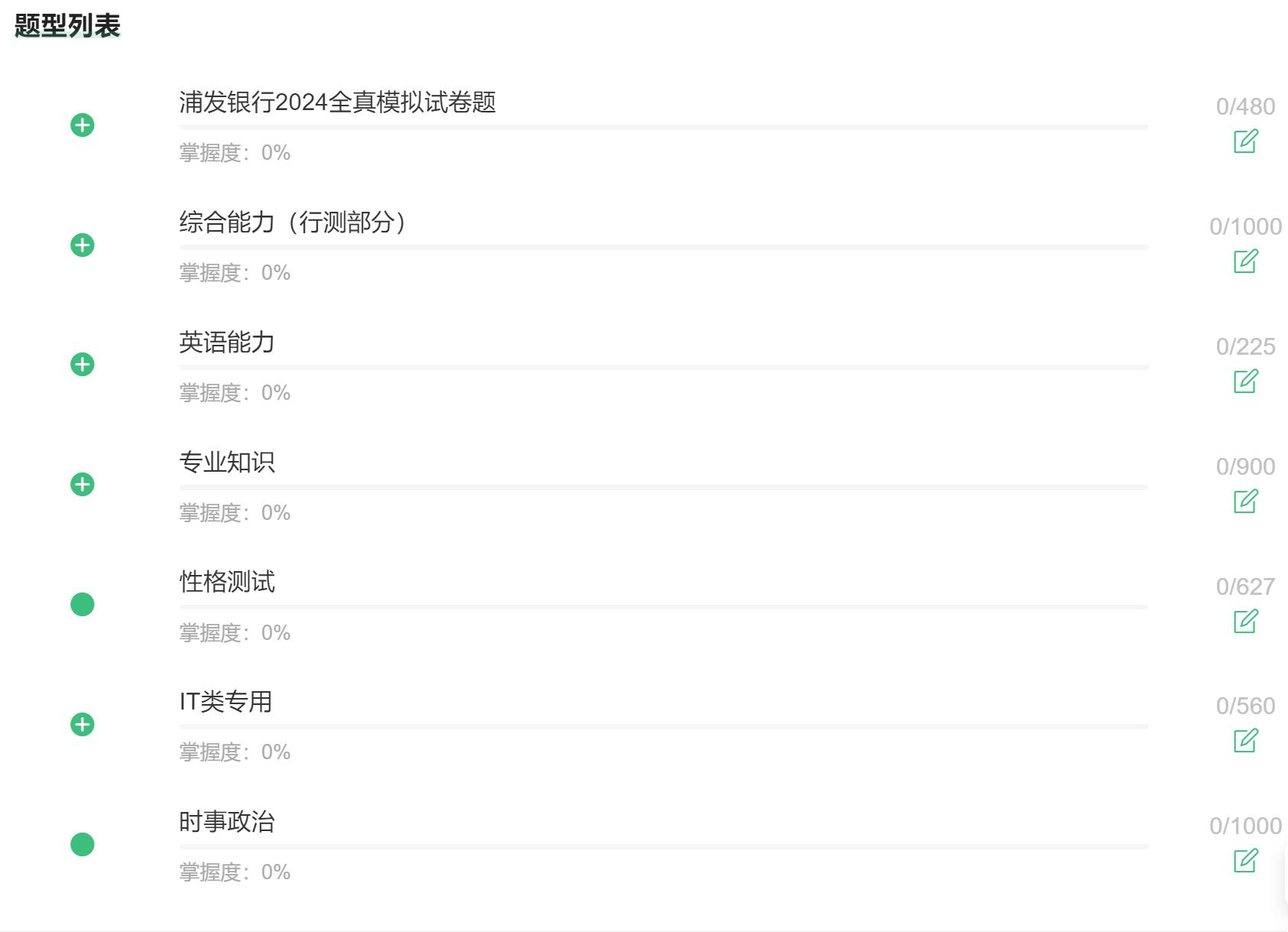Open the 时事政治 row
The image size is (1288, 932).
tap(227, 822)
